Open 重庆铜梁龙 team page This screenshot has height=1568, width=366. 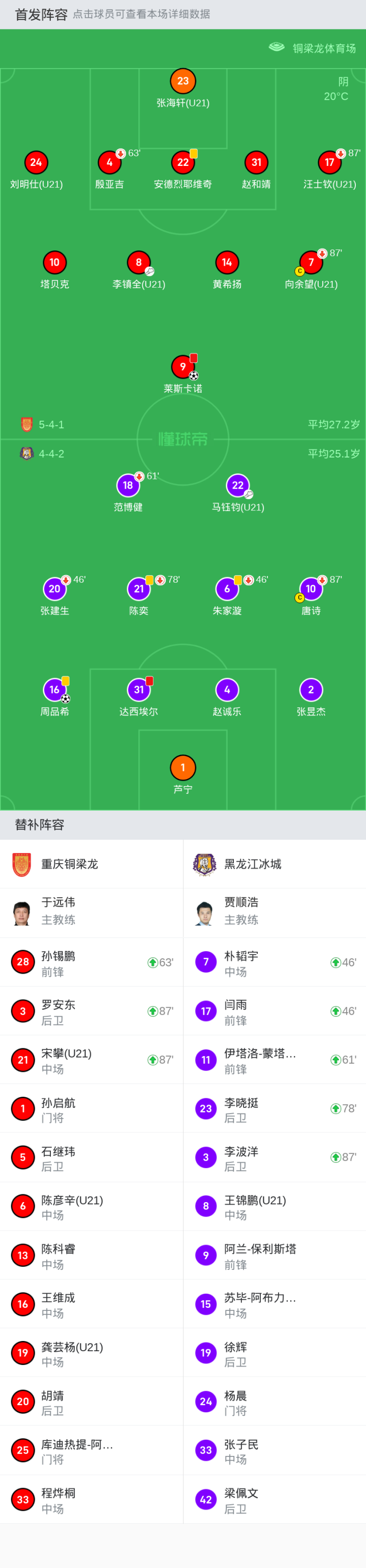coord(70,864)
